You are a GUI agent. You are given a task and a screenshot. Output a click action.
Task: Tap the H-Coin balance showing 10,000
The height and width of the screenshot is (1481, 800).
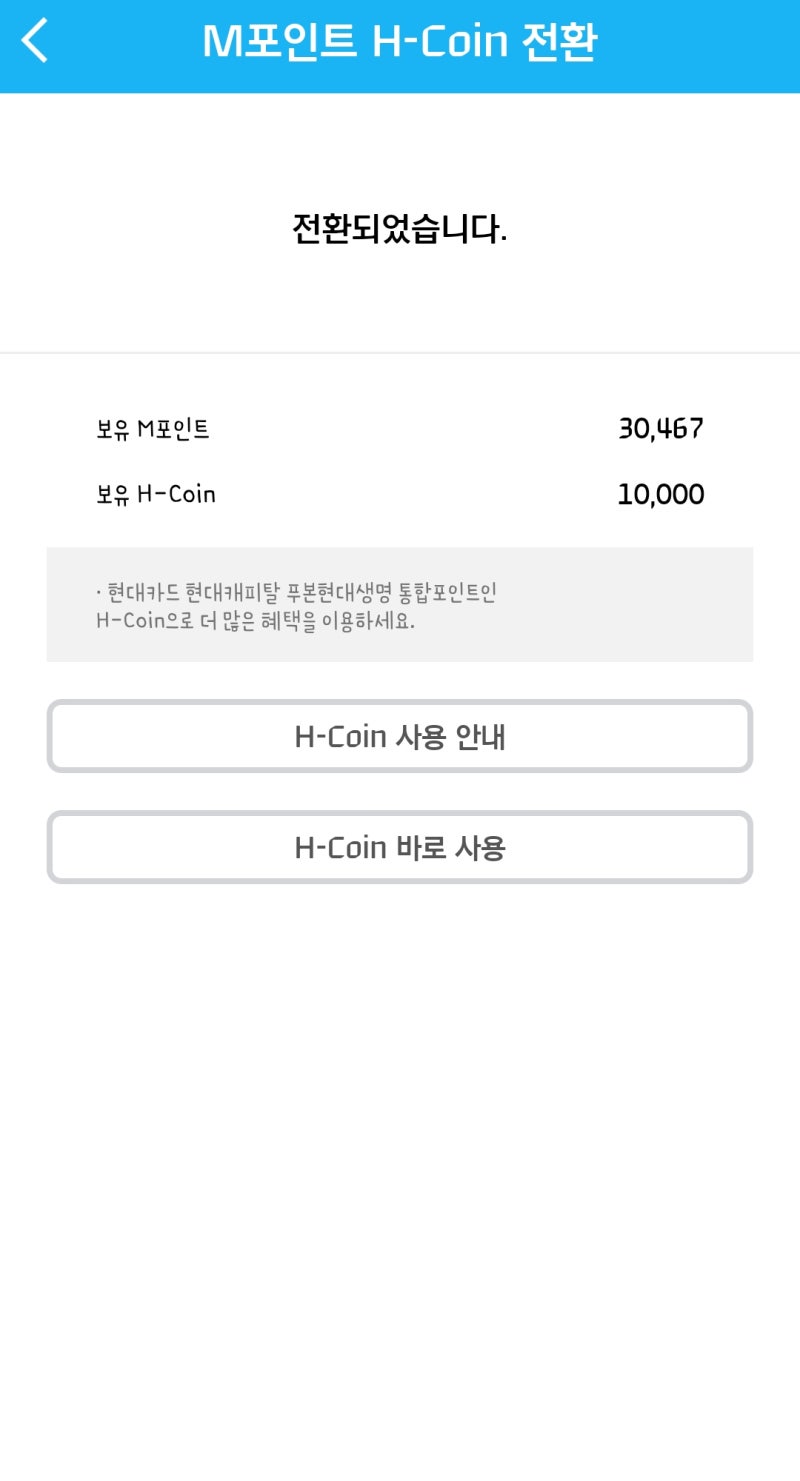(661, 493)
